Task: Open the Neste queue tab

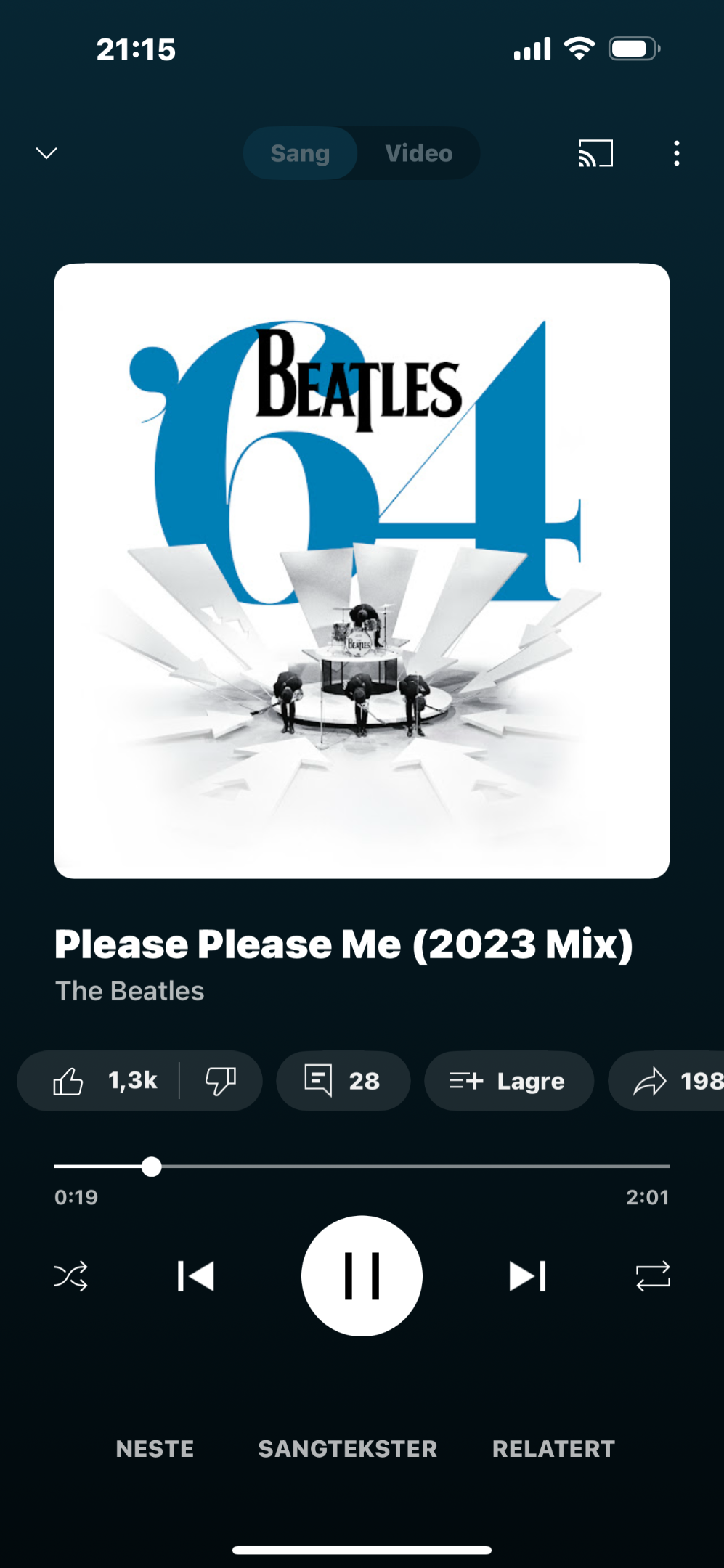Action: [155, 1449]
